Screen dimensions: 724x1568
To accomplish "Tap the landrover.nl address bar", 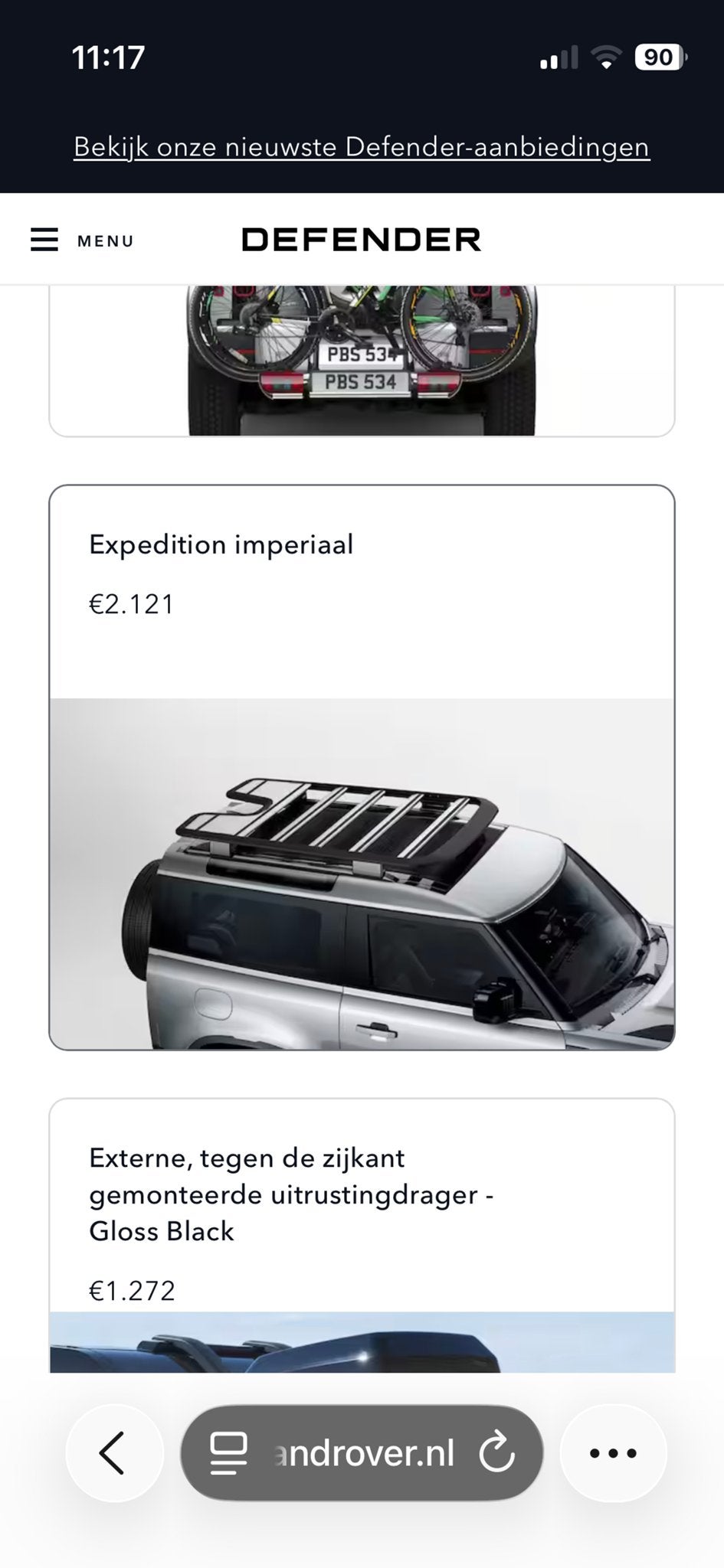I will [362, 1453].
